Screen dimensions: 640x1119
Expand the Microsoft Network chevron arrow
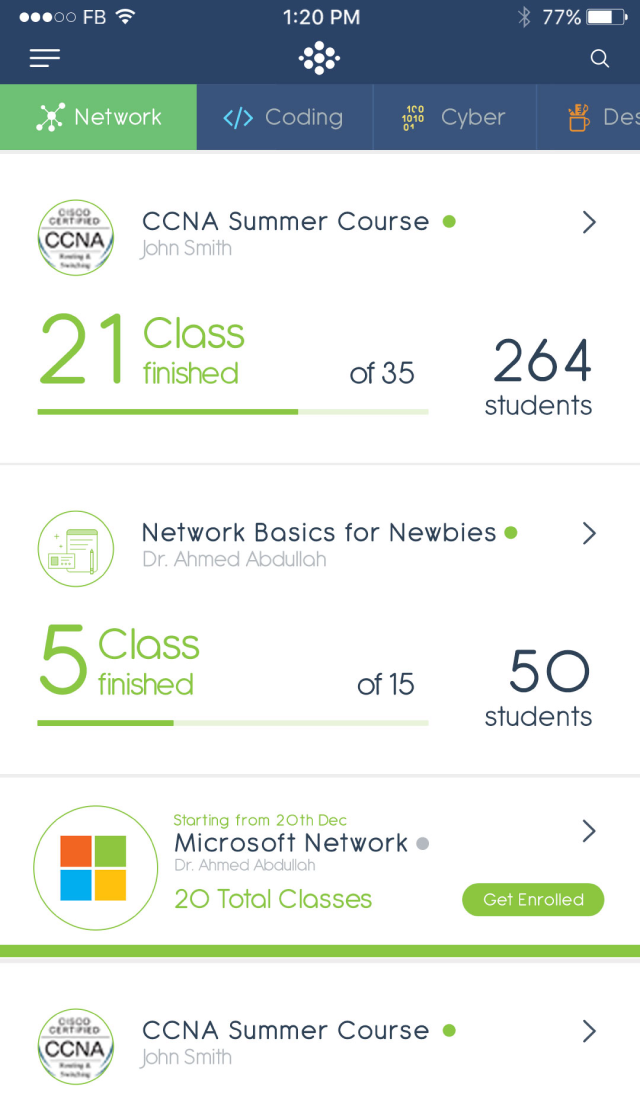(589, 831)
